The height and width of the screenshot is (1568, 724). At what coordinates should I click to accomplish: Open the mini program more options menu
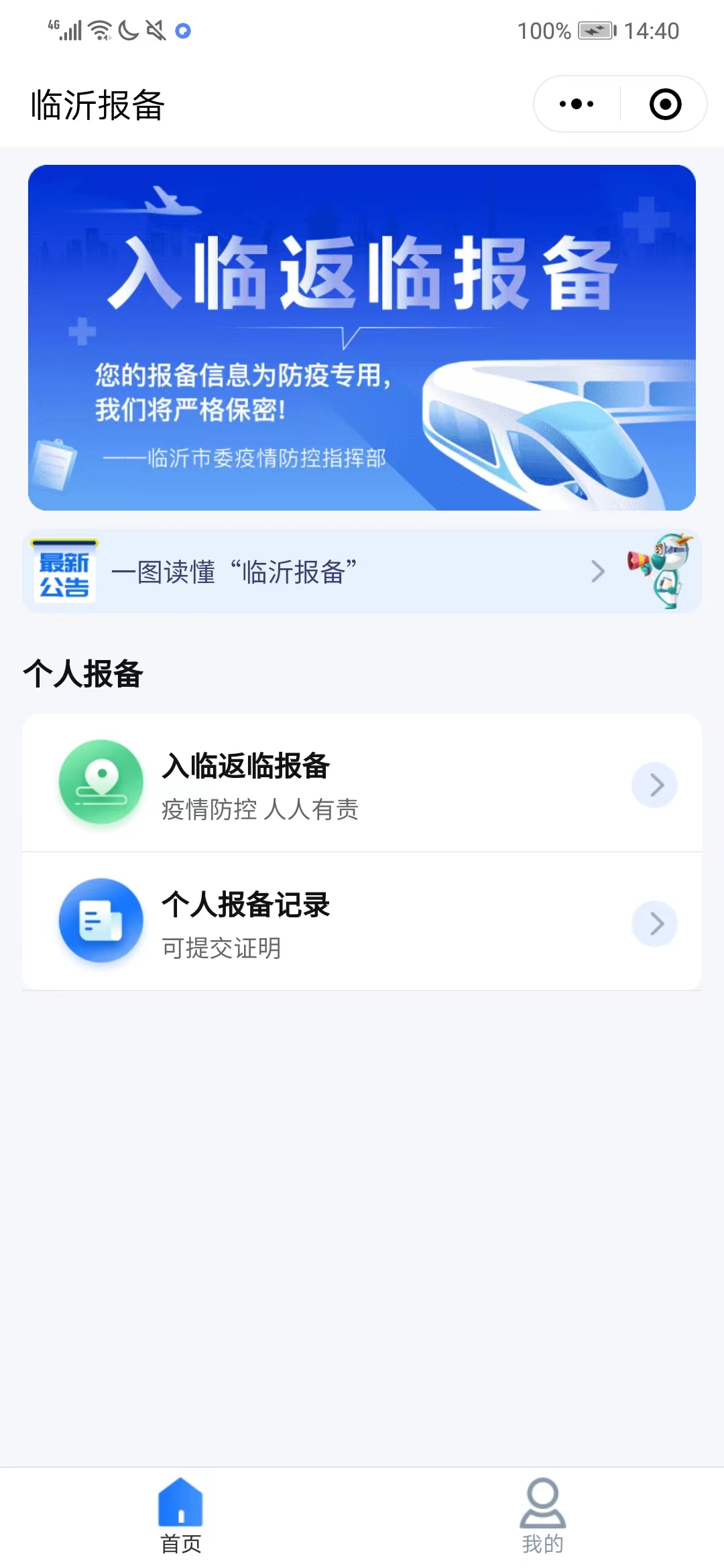[577, 104]
